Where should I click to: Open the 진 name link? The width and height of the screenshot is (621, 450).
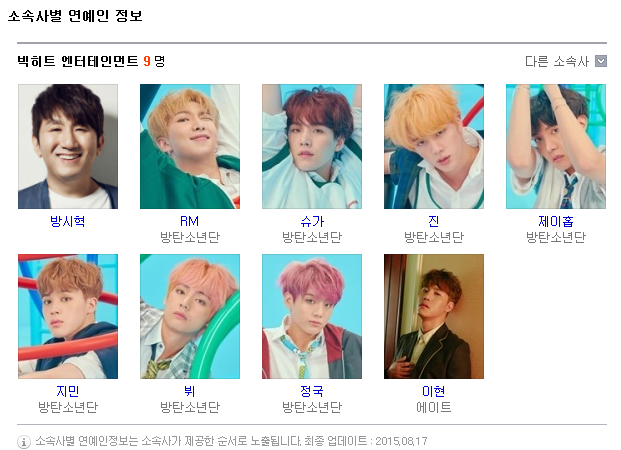click(434, 222)
